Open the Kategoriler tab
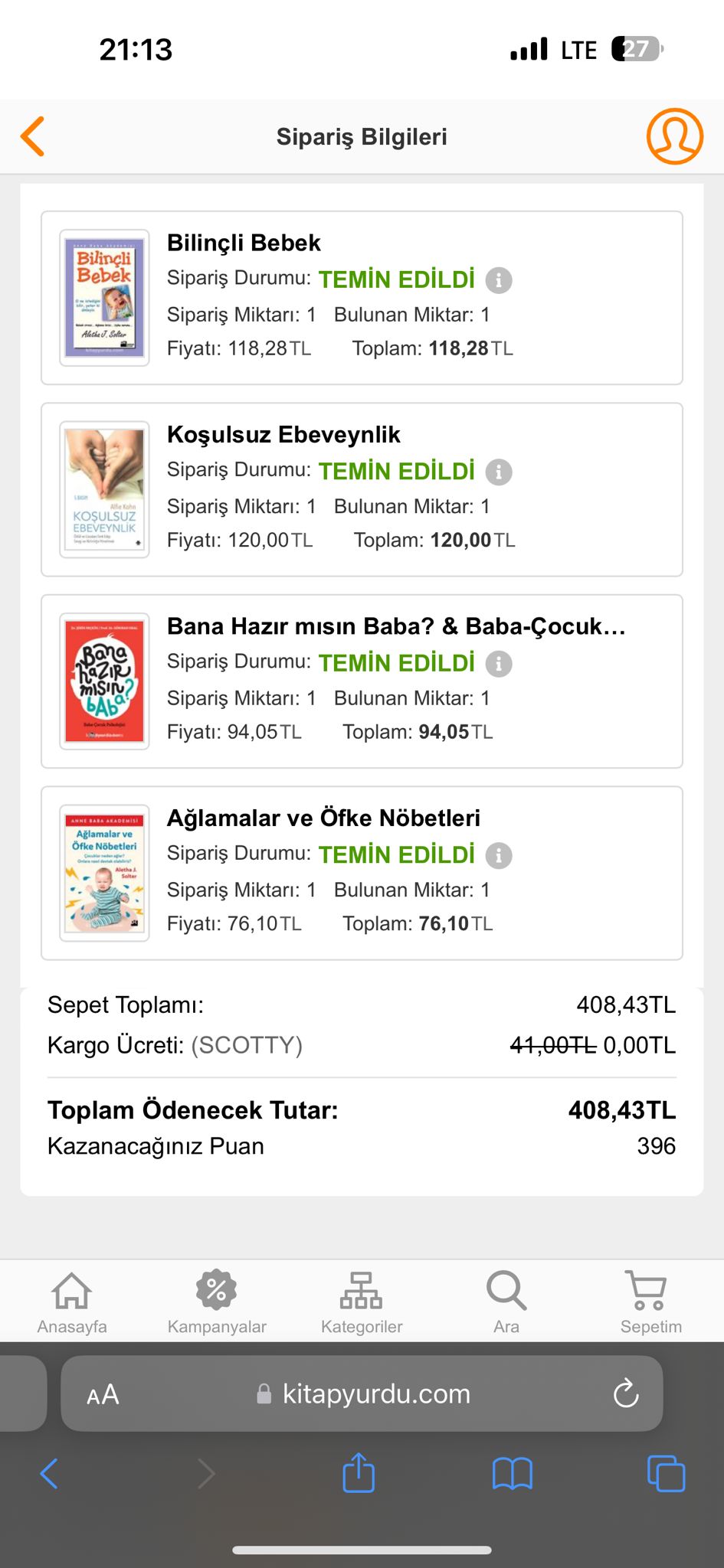724x1568 pixels. click(x=362, y=1302)
